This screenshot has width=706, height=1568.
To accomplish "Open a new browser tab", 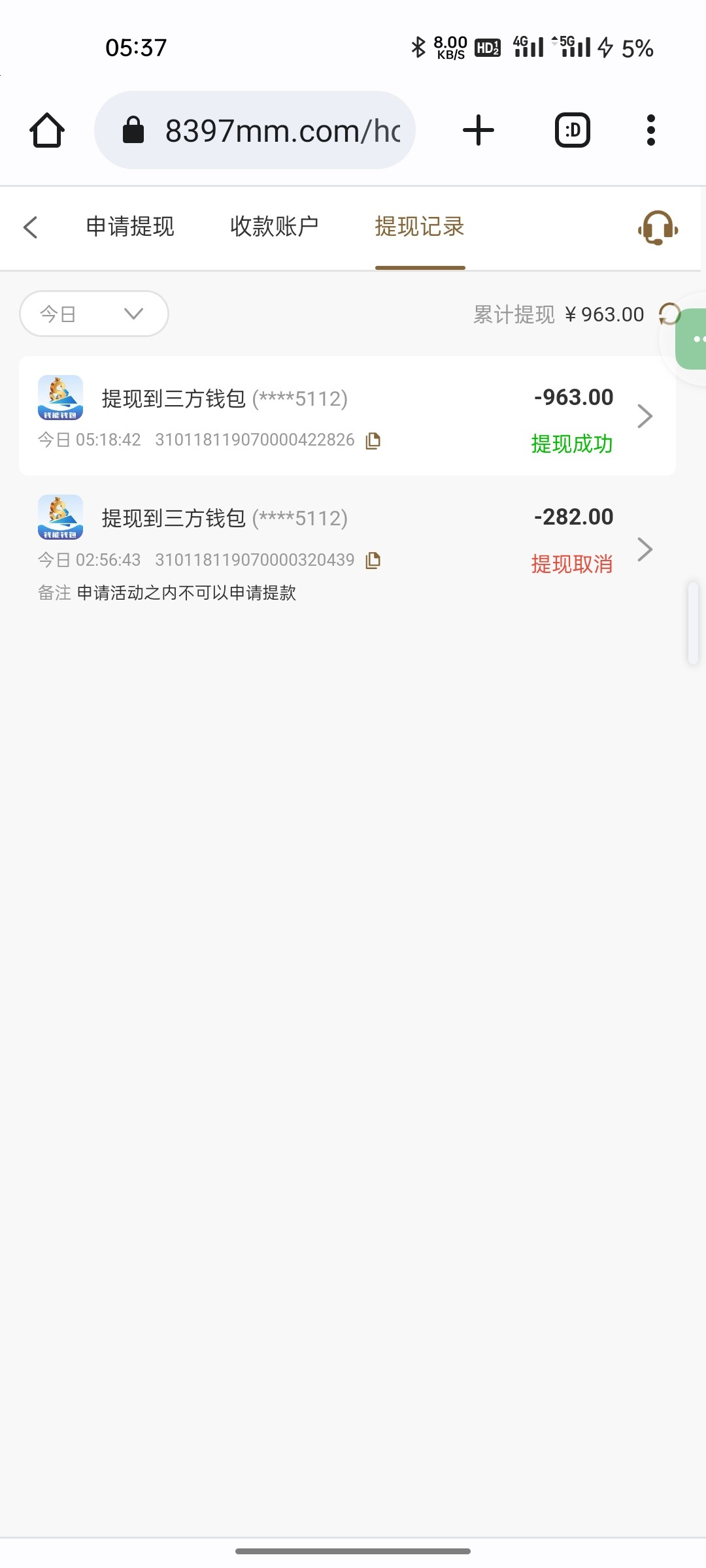I will pyautogui.click(x=479, y=130).
